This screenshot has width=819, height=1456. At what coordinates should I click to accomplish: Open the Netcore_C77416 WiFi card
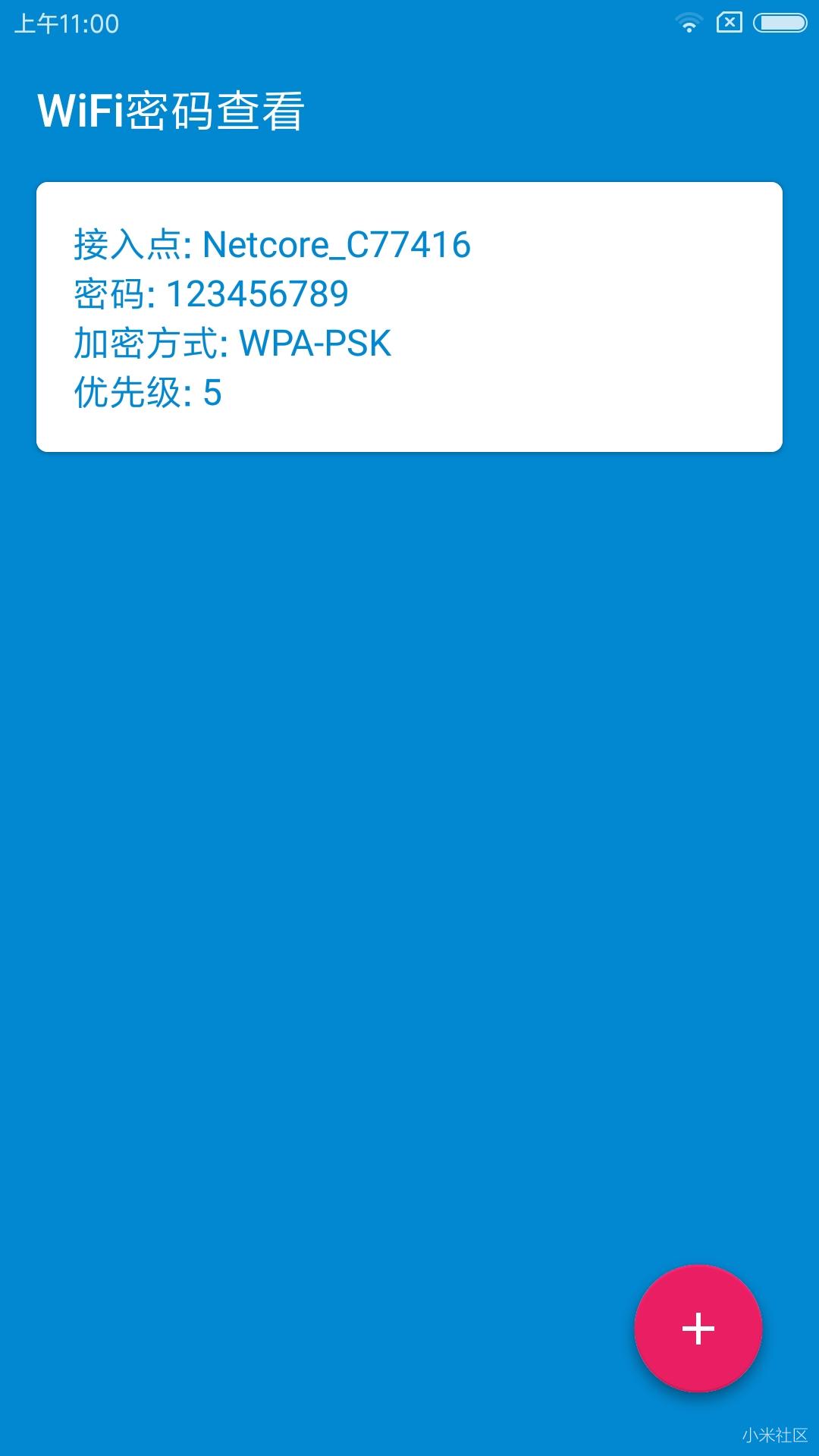click(x=409, y=317)
